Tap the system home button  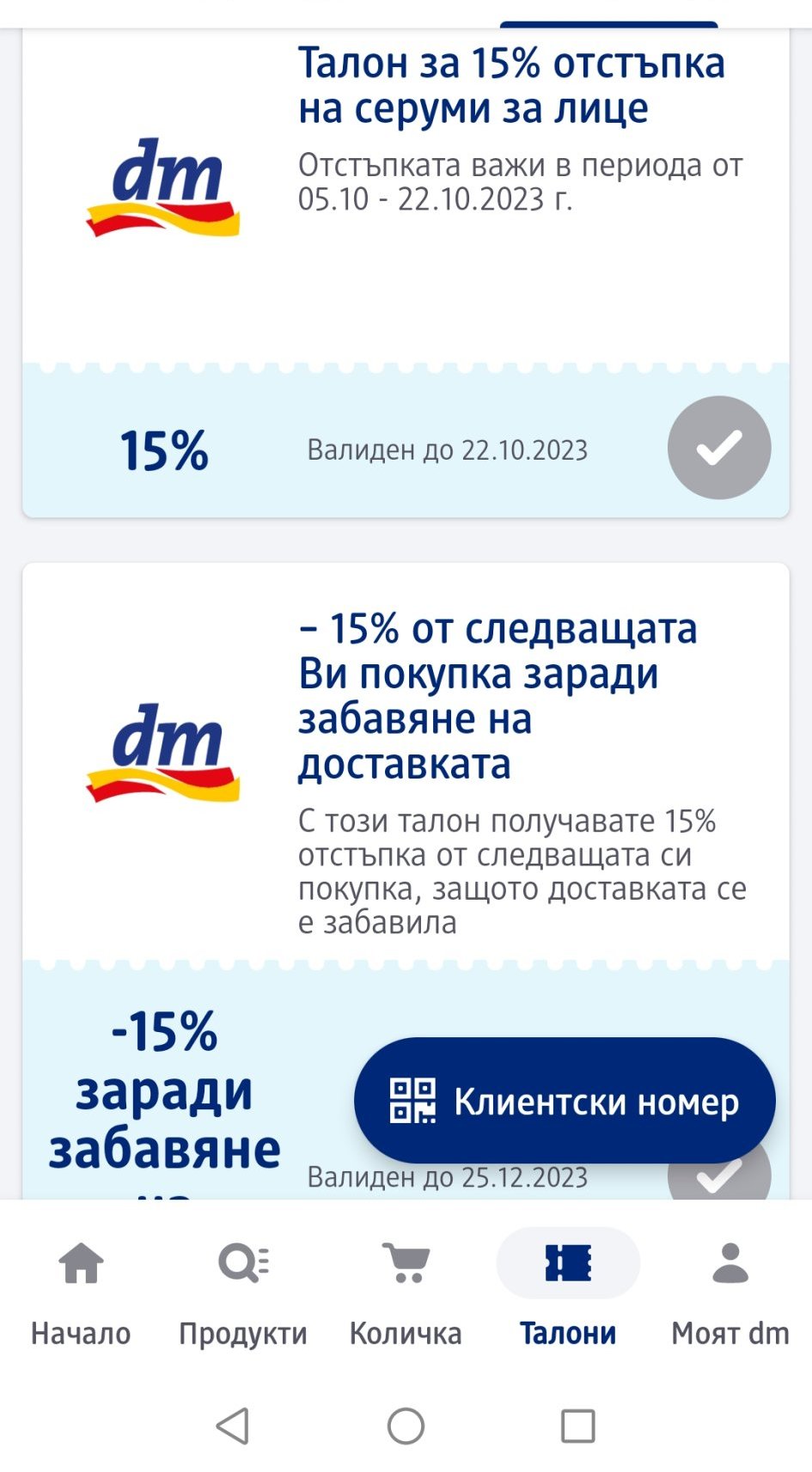click(406, 1426)
